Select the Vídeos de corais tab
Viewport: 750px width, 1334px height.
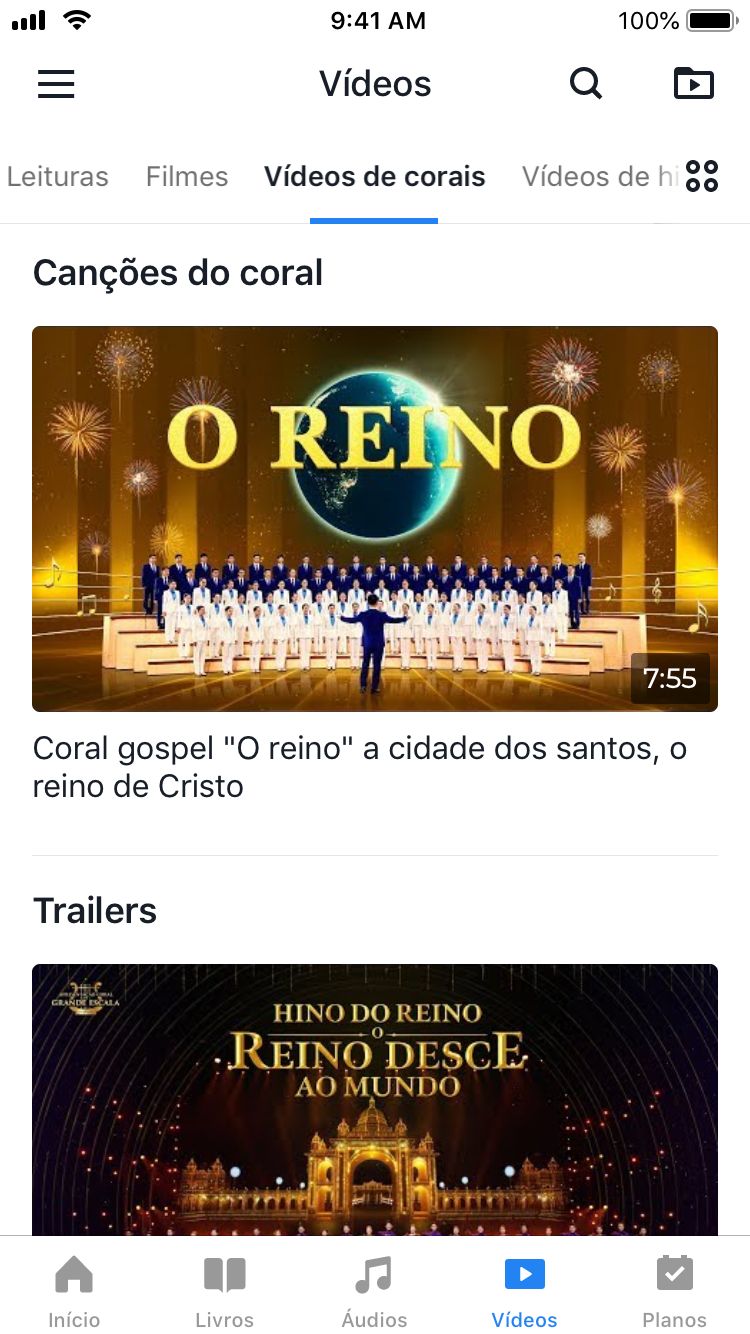coord(374,177)
